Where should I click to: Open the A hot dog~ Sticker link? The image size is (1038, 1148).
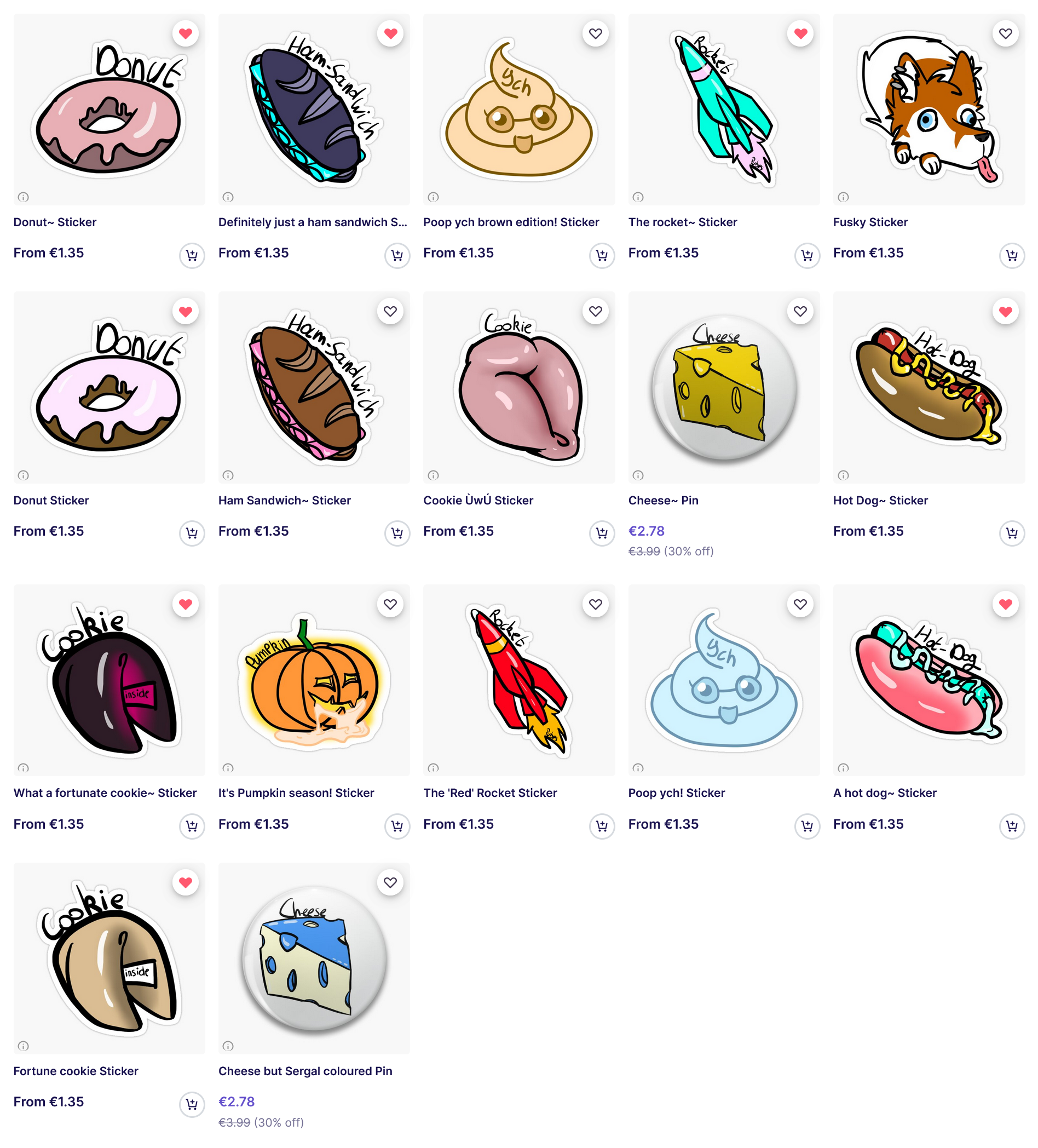click(x=884, y=793)
